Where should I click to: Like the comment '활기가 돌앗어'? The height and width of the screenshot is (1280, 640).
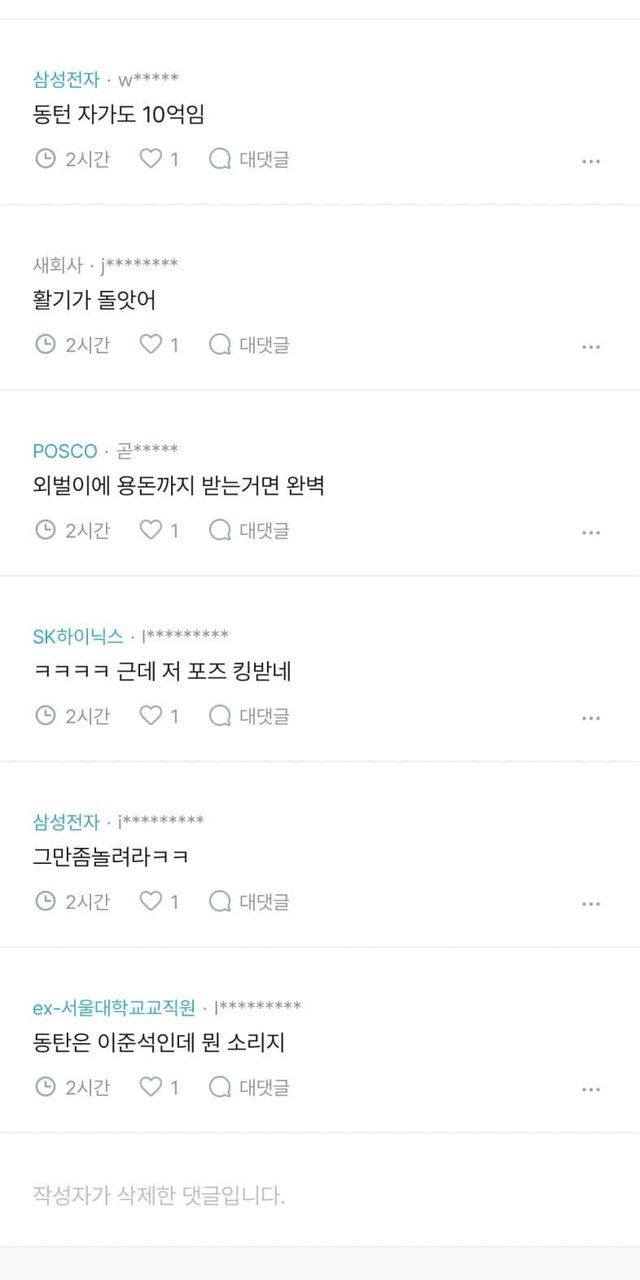click(151, 345)
